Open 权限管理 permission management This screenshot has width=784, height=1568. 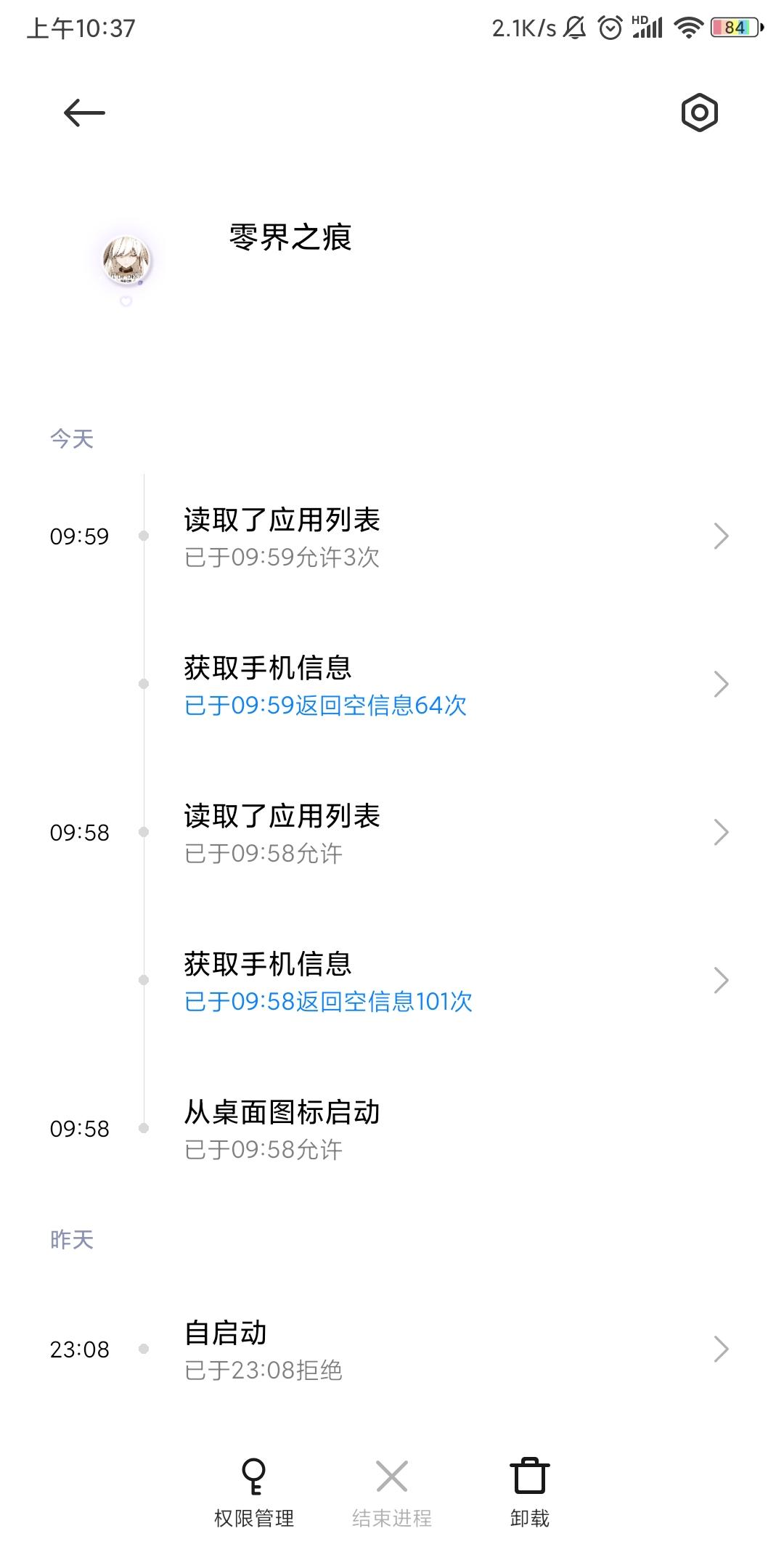[x=253, y=1488]
